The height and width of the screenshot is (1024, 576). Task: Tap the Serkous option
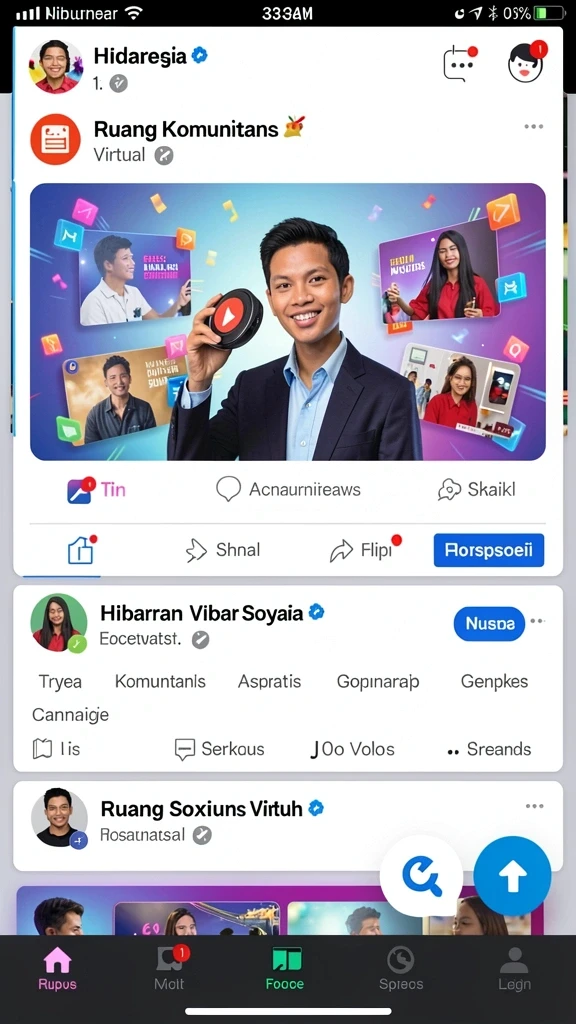[220, 749]
